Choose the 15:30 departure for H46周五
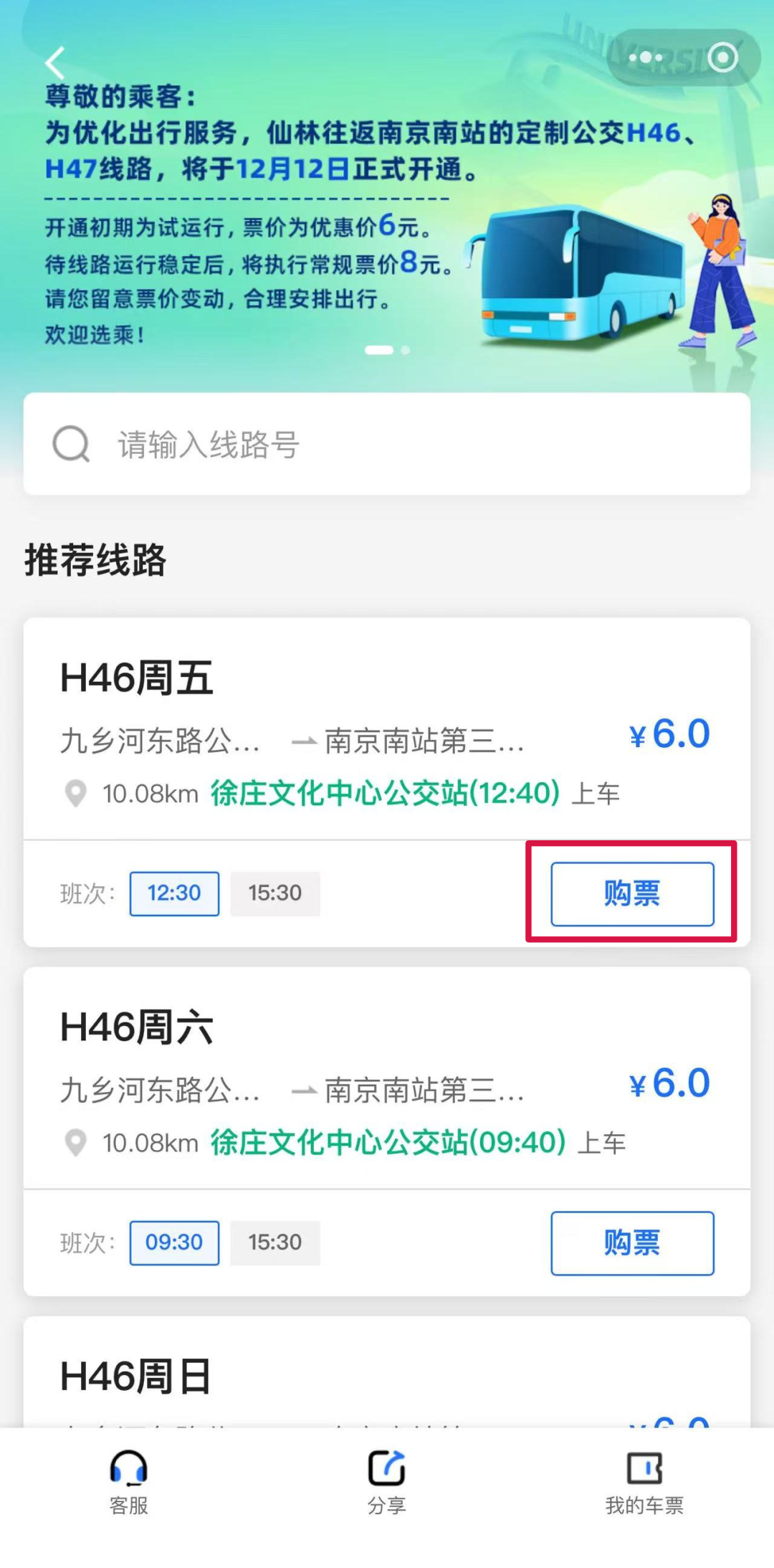This screenshot has width=774, height=1568. click(275, 893)
